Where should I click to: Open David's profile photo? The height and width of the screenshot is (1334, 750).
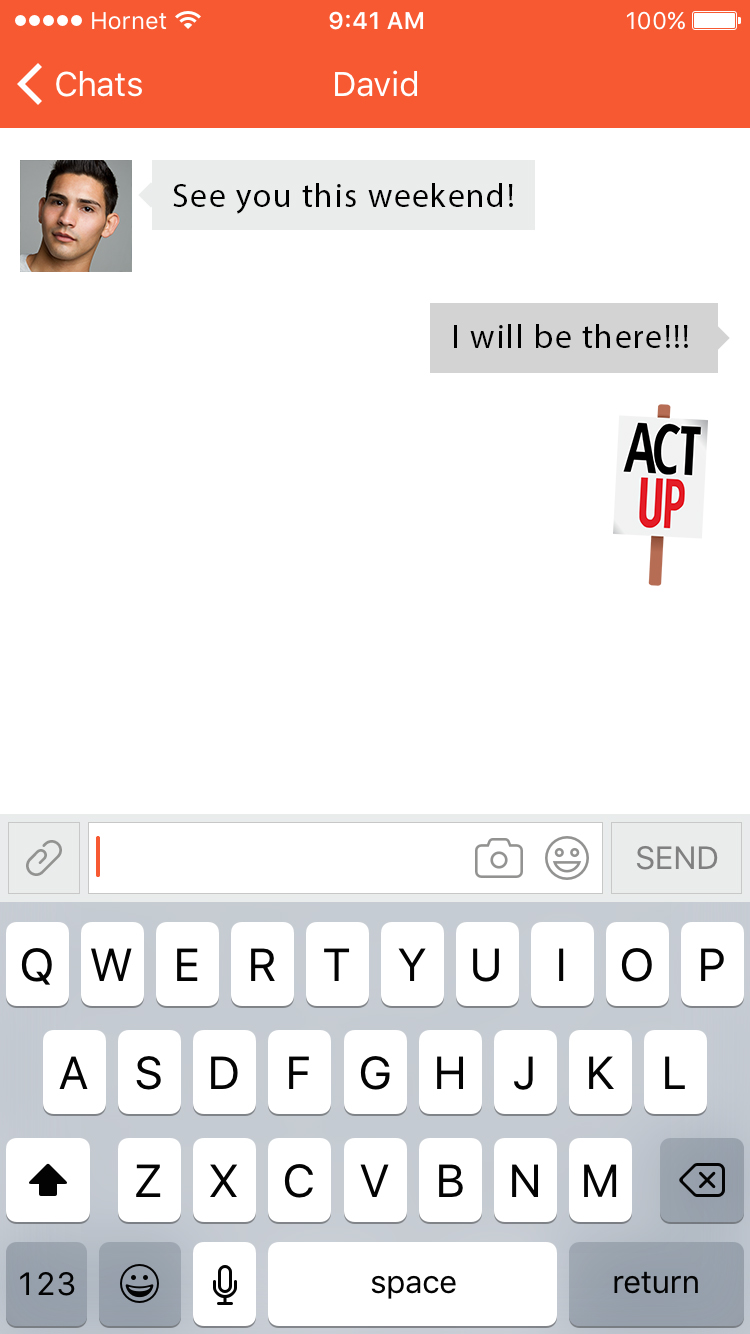76,216
